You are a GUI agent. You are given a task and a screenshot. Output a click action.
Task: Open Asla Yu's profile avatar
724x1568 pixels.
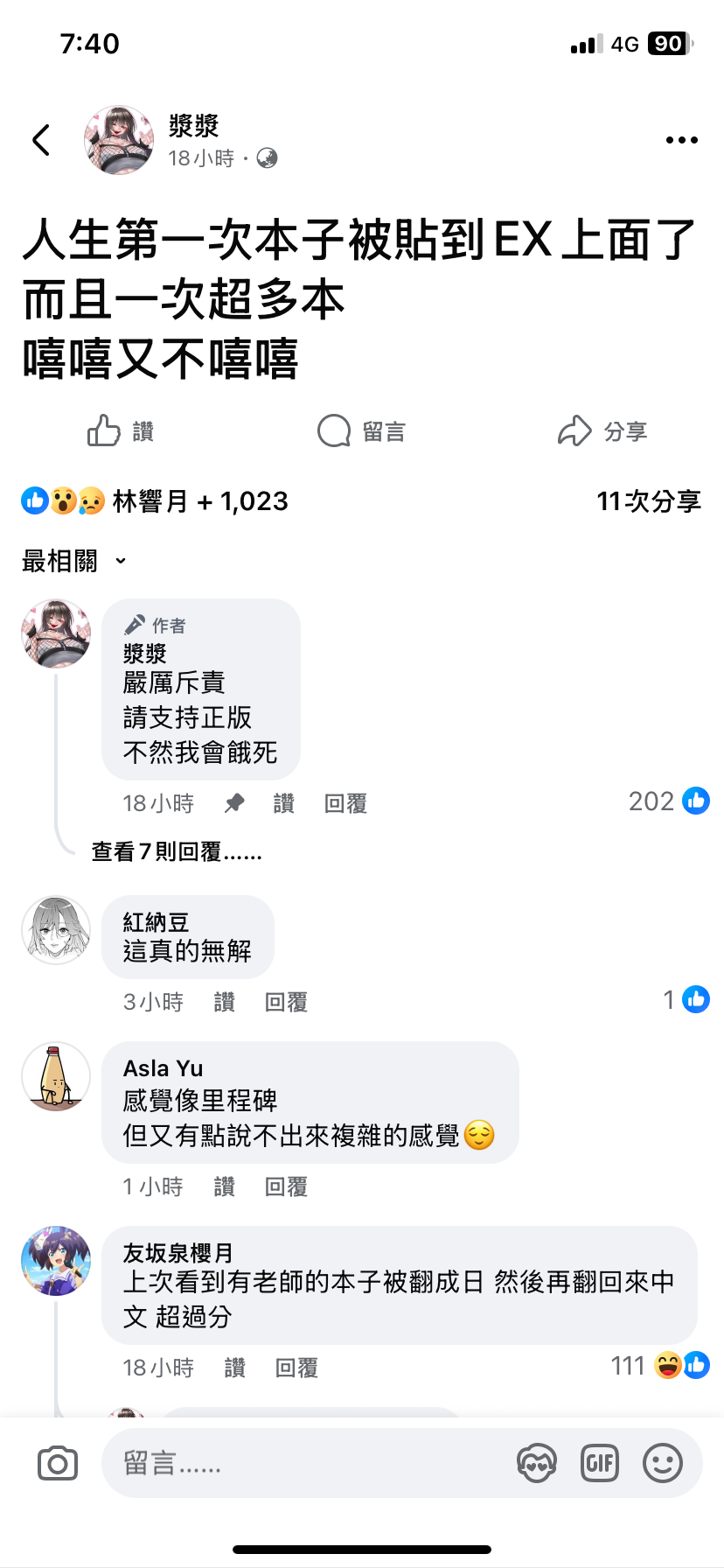click(56, 1076)
